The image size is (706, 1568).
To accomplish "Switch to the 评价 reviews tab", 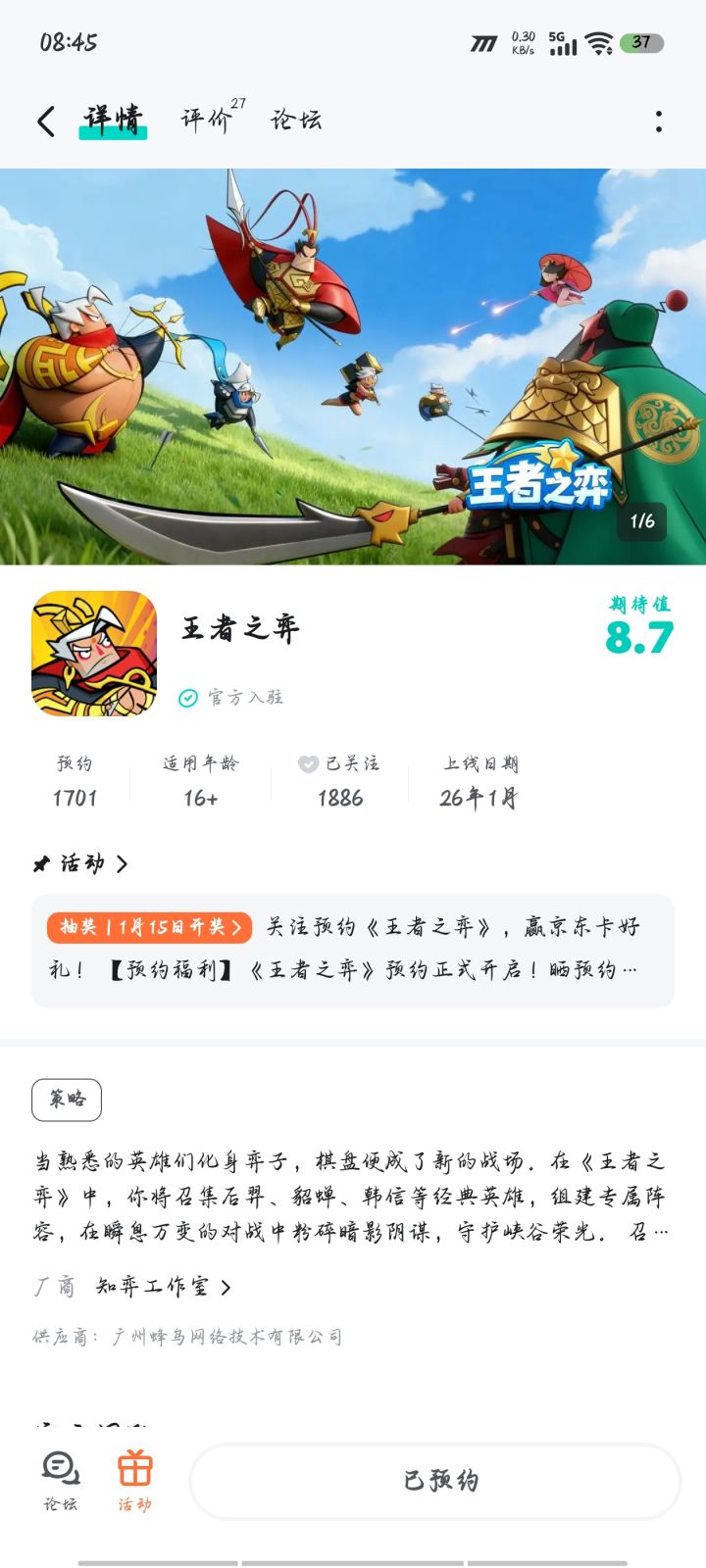I will click(203, 120).
